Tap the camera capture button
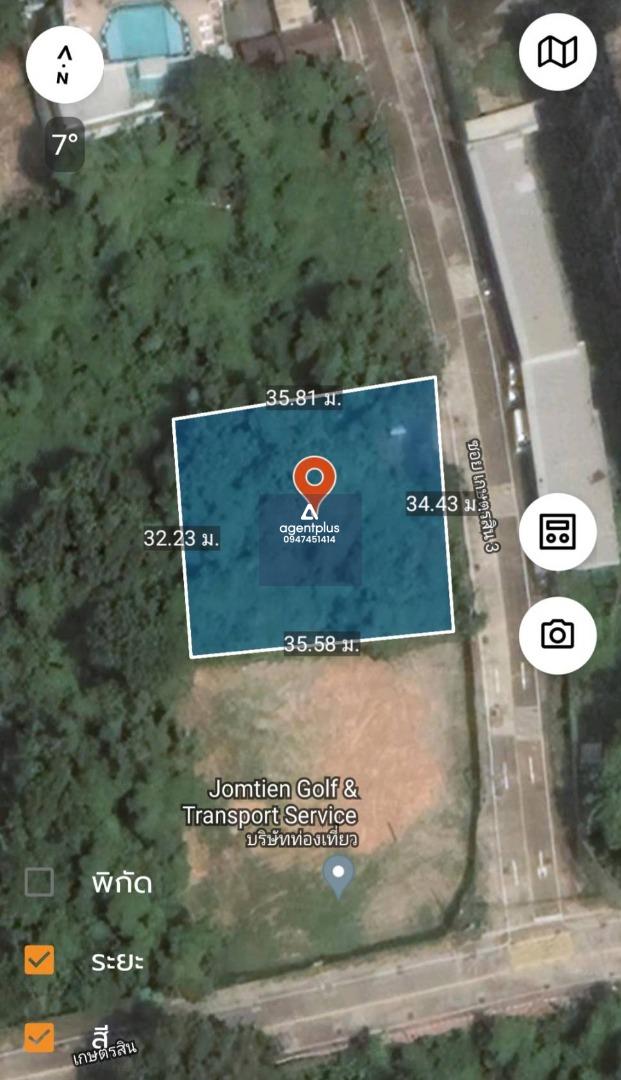 click(x=558, y=635)
